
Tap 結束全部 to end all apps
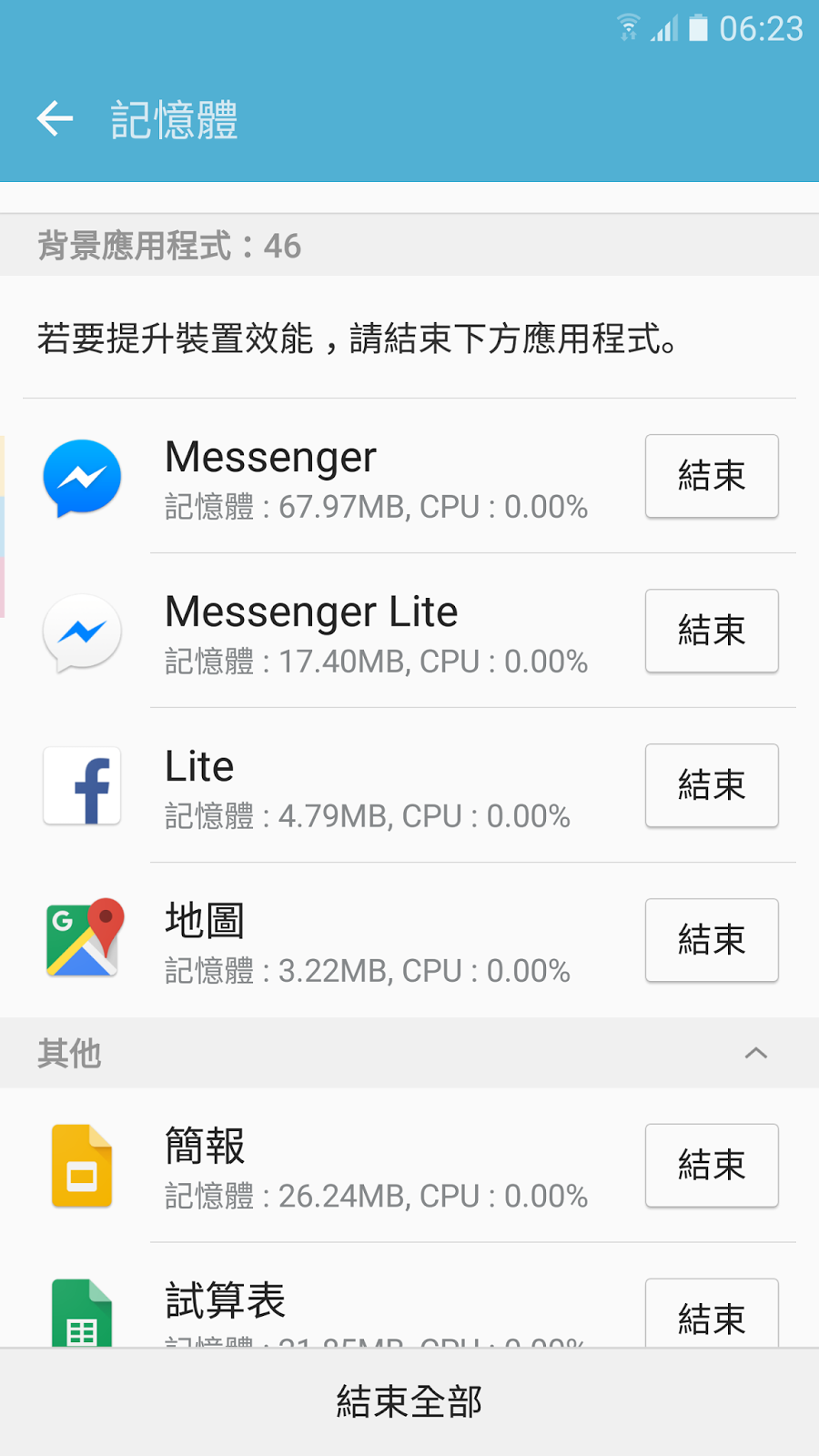pyautogui.click(x=409, y=1401)
